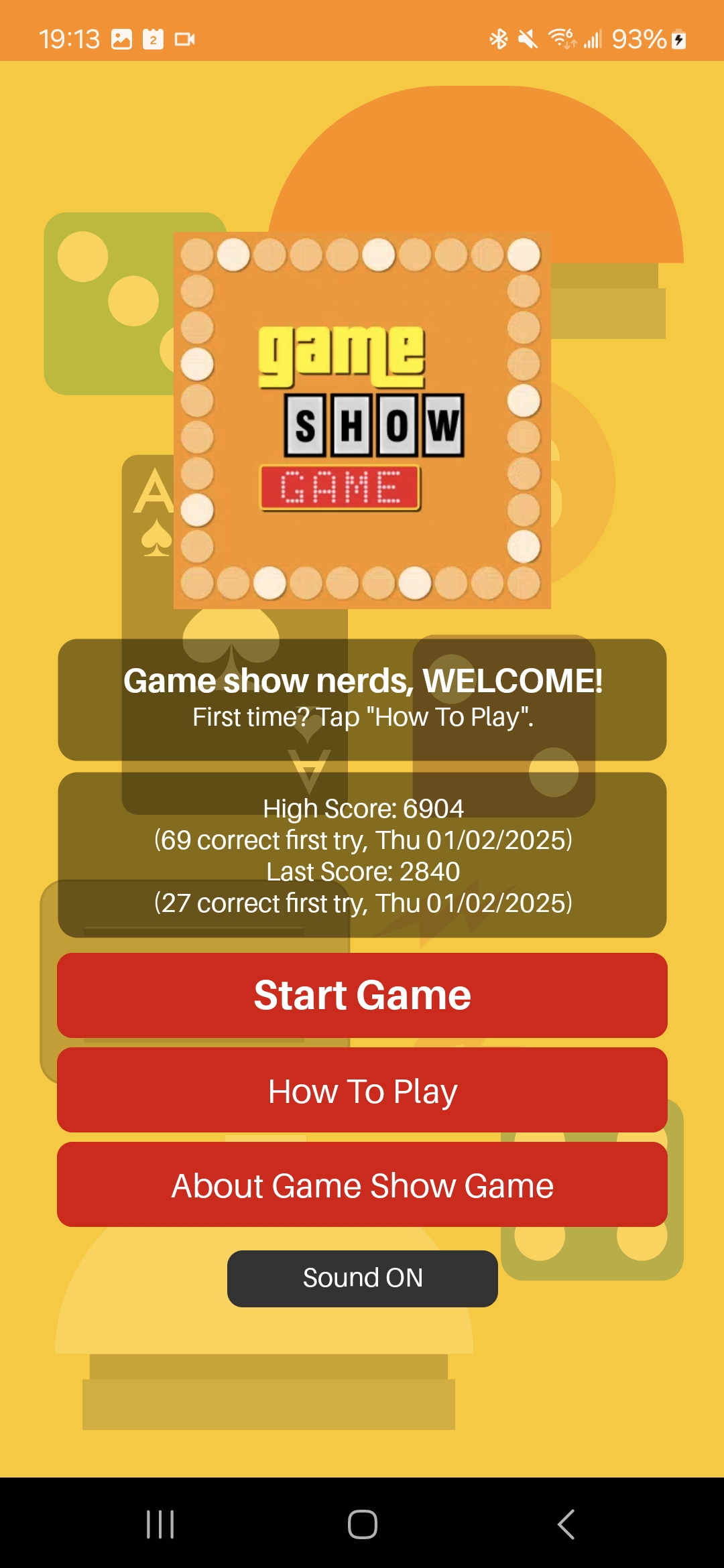This screenshot has width=724, height=1568.
Task: Go back using the system back button
Action: (x=566, y=1524)
